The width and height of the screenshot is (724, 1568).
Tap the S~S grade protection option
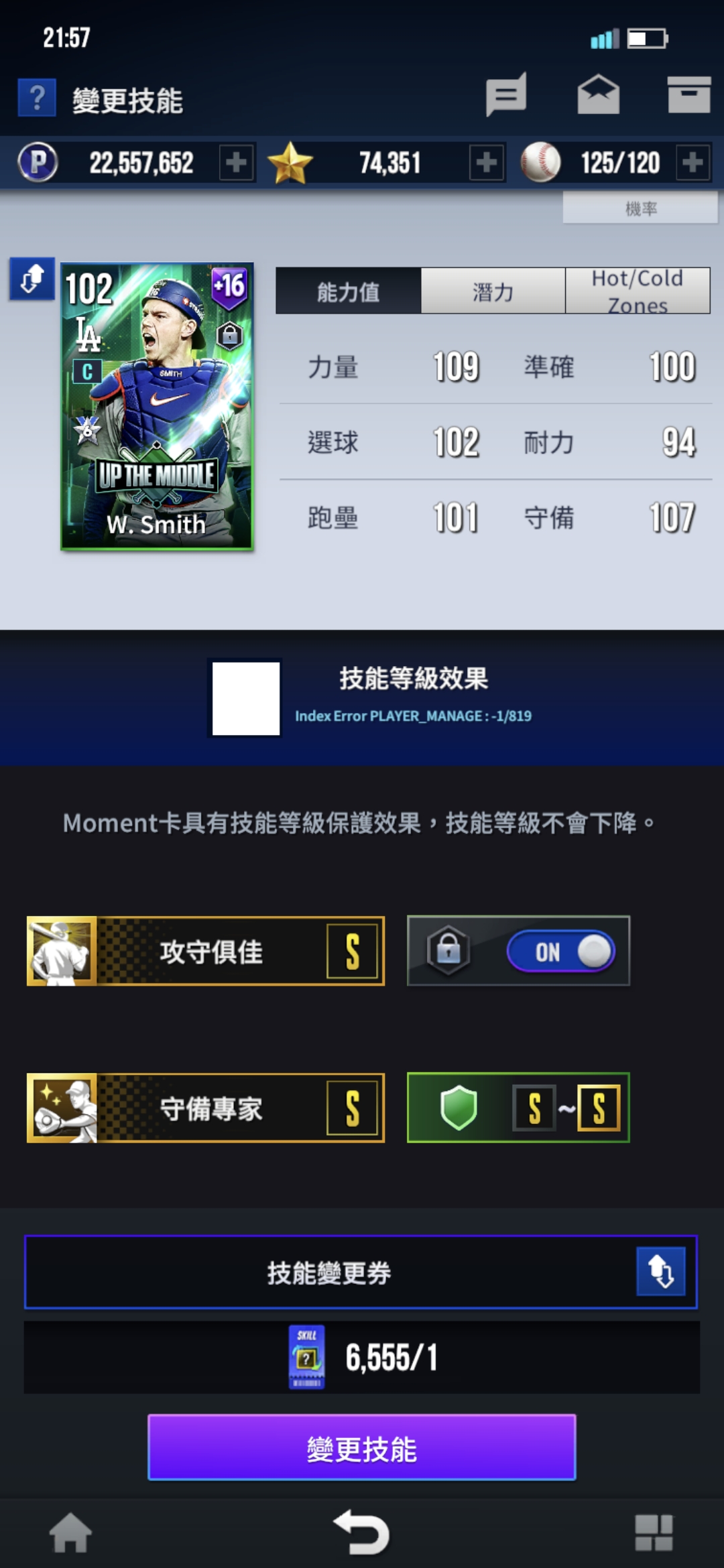[x=518, y=1108]
